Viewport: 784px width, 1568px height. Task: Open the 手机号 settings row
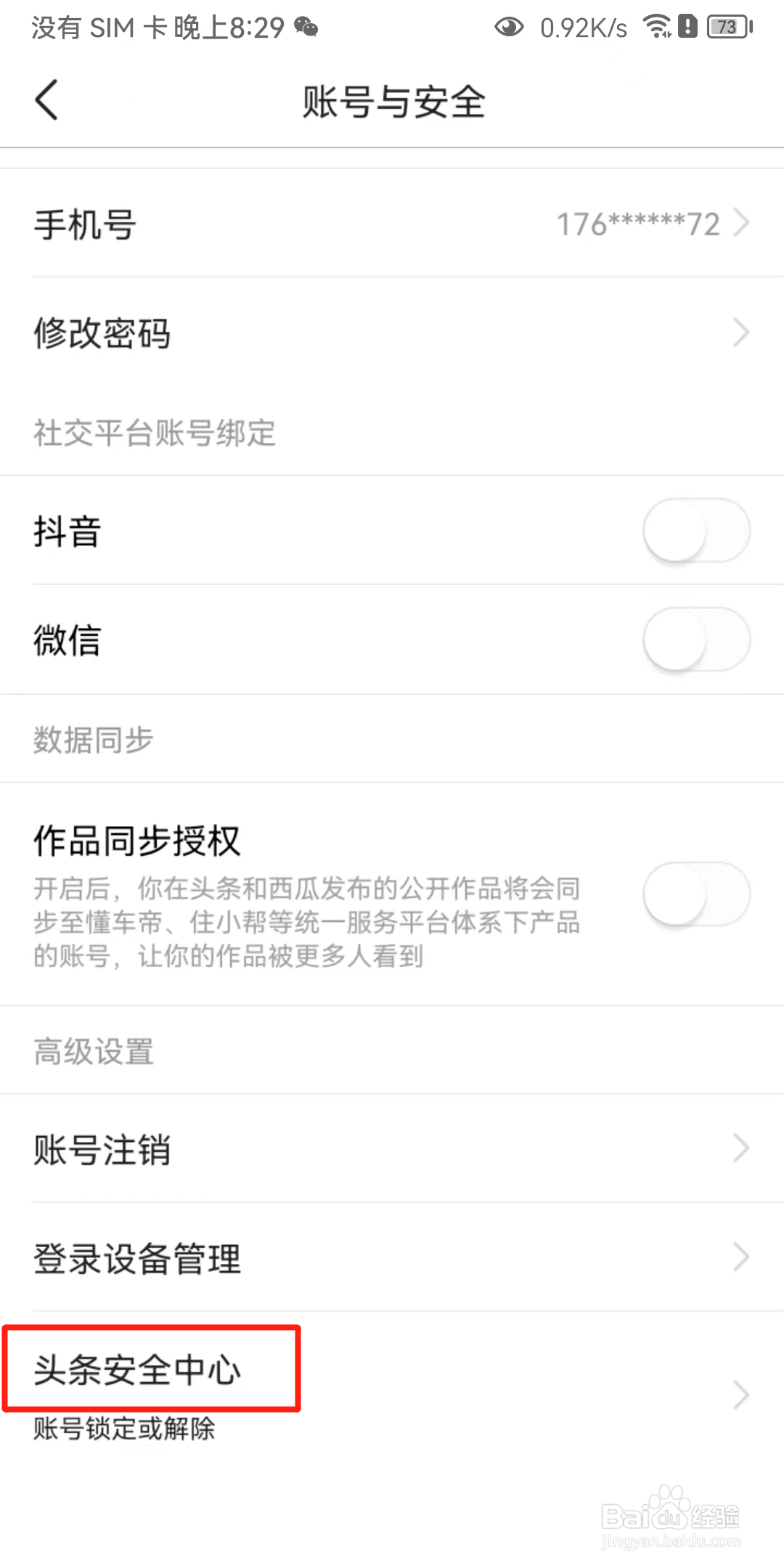tap(392, 224)
